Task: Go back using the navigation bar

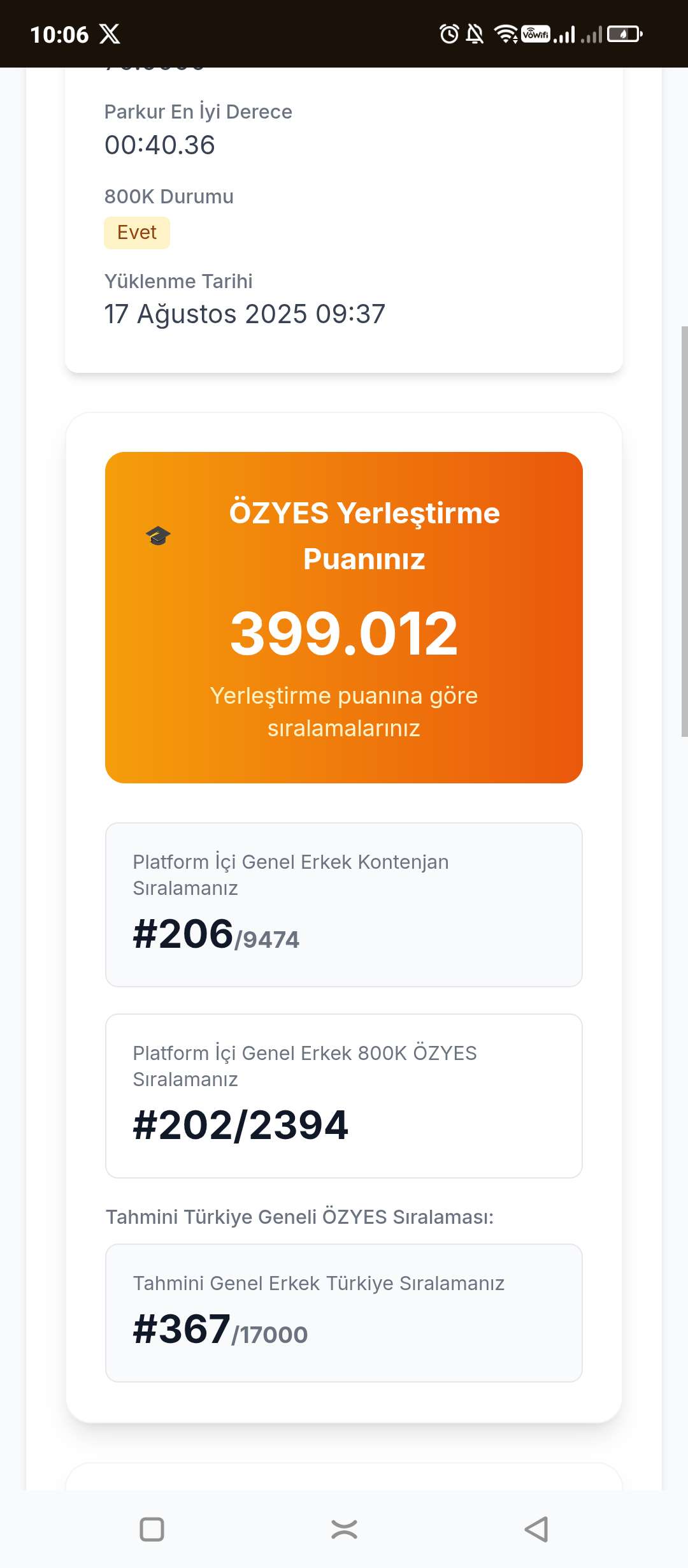Action: click(536, 1529)
